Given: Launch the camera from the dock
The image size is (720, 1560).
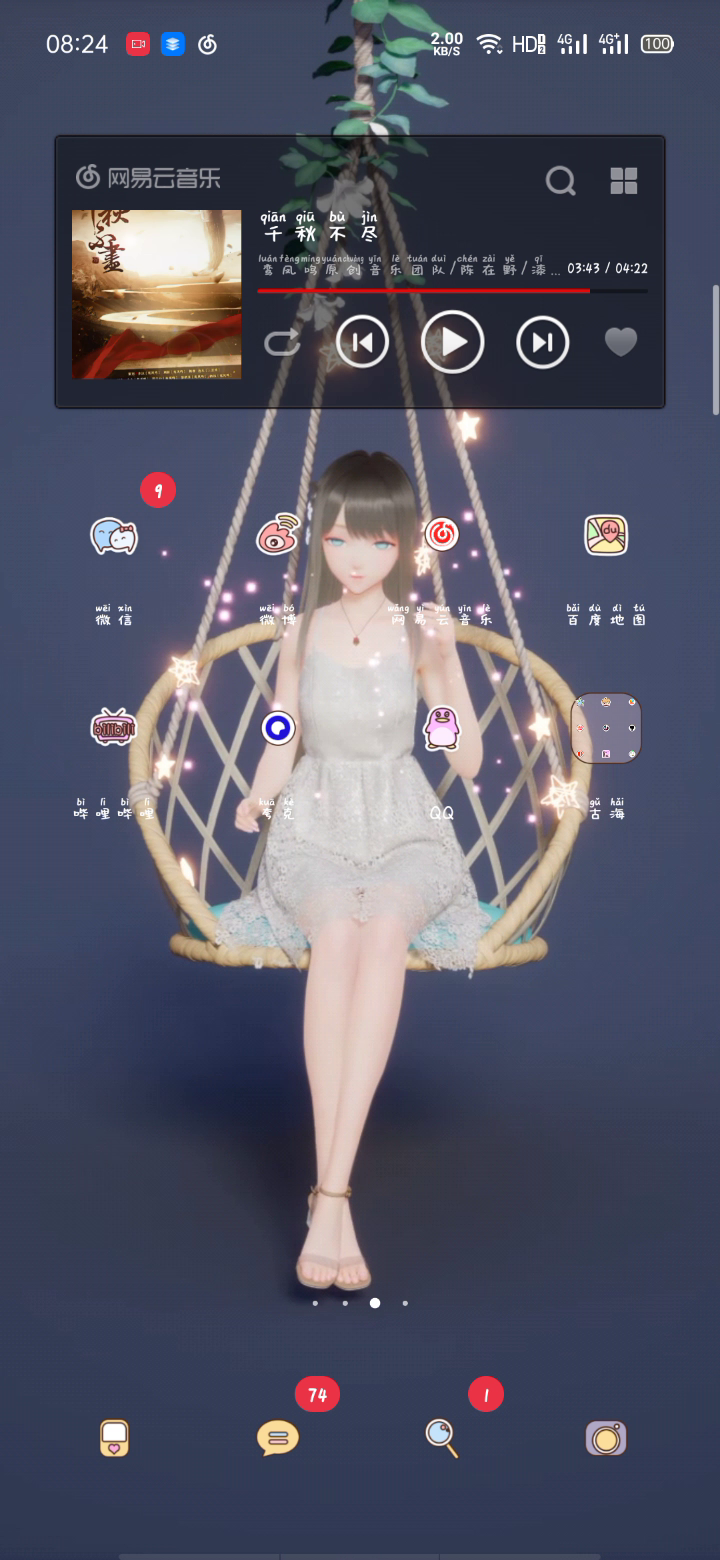Looking at the screenshot, I should (606, 1438).
